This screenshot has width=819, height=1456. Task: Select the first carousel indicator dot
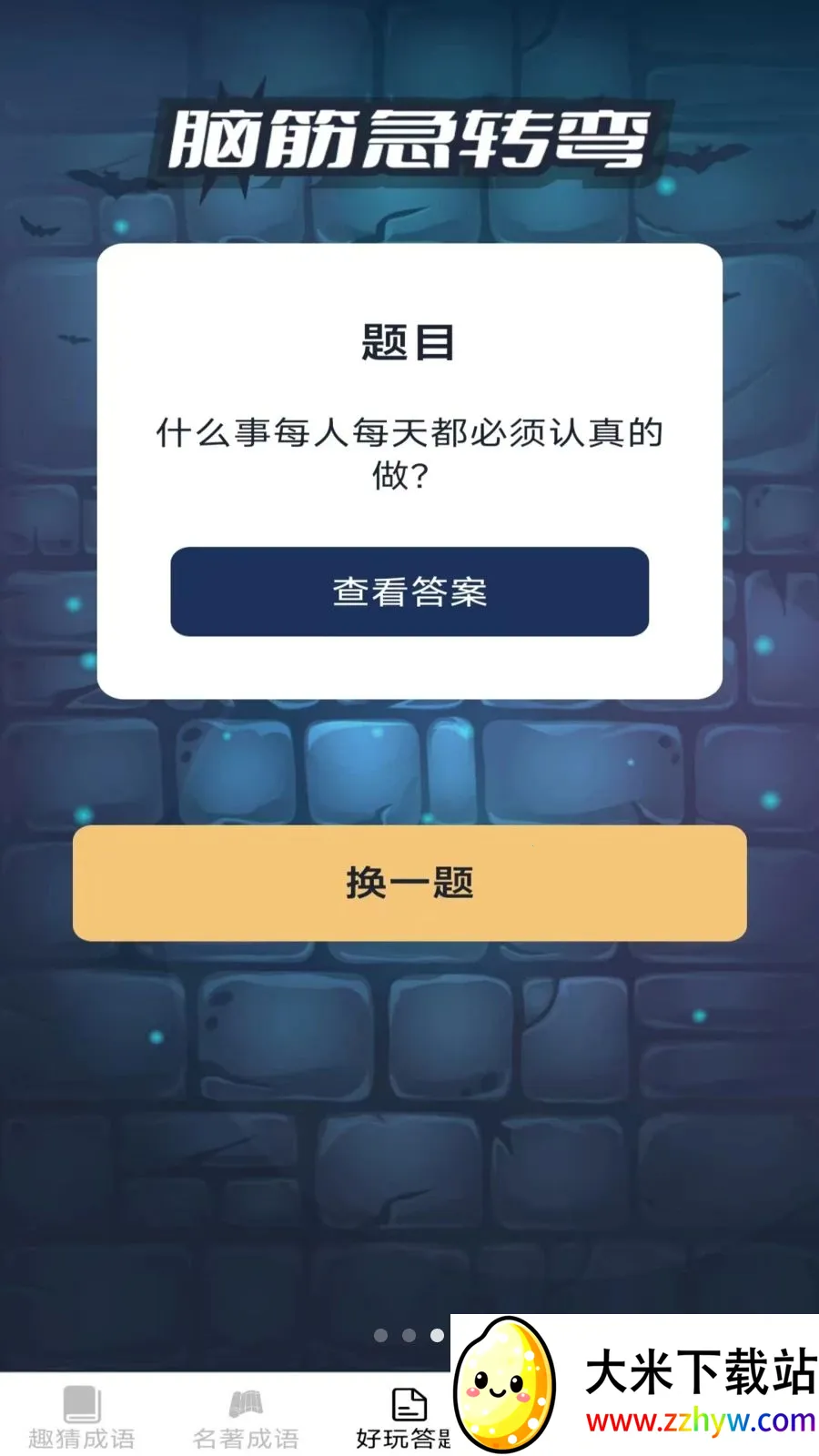(379, 1335)
